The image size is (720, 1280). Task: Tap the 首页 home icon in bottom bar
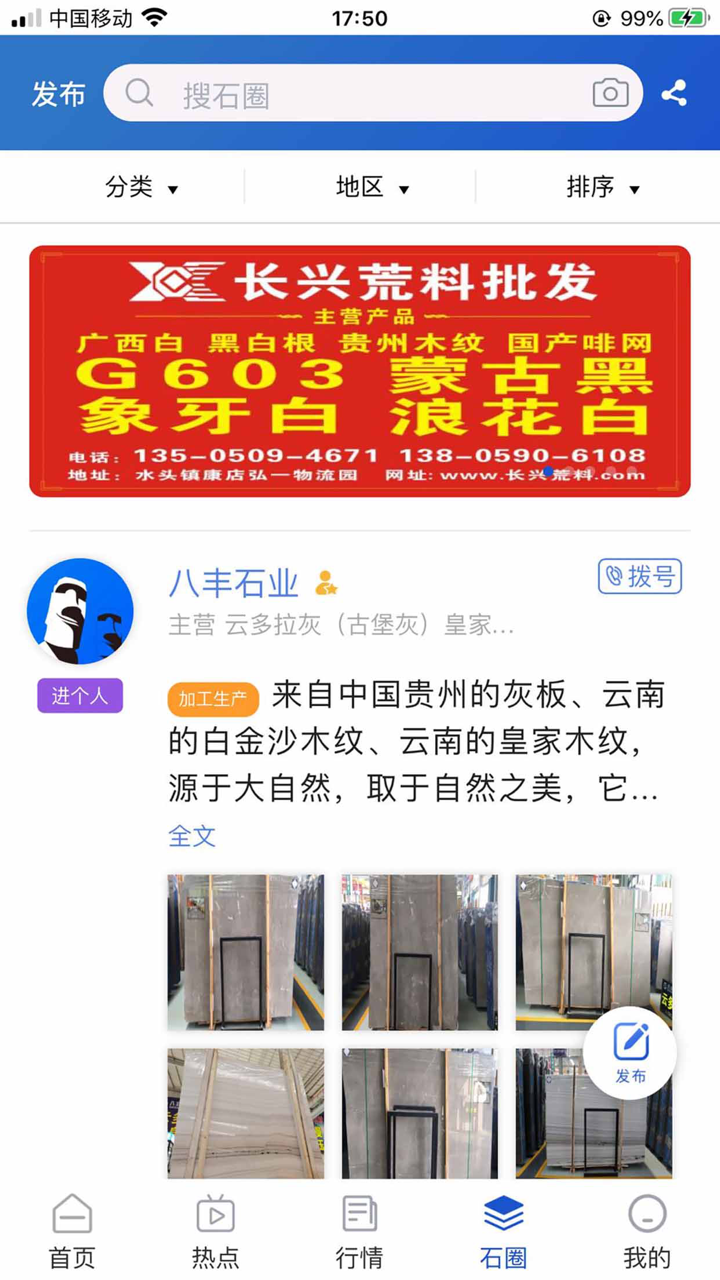71,1215
